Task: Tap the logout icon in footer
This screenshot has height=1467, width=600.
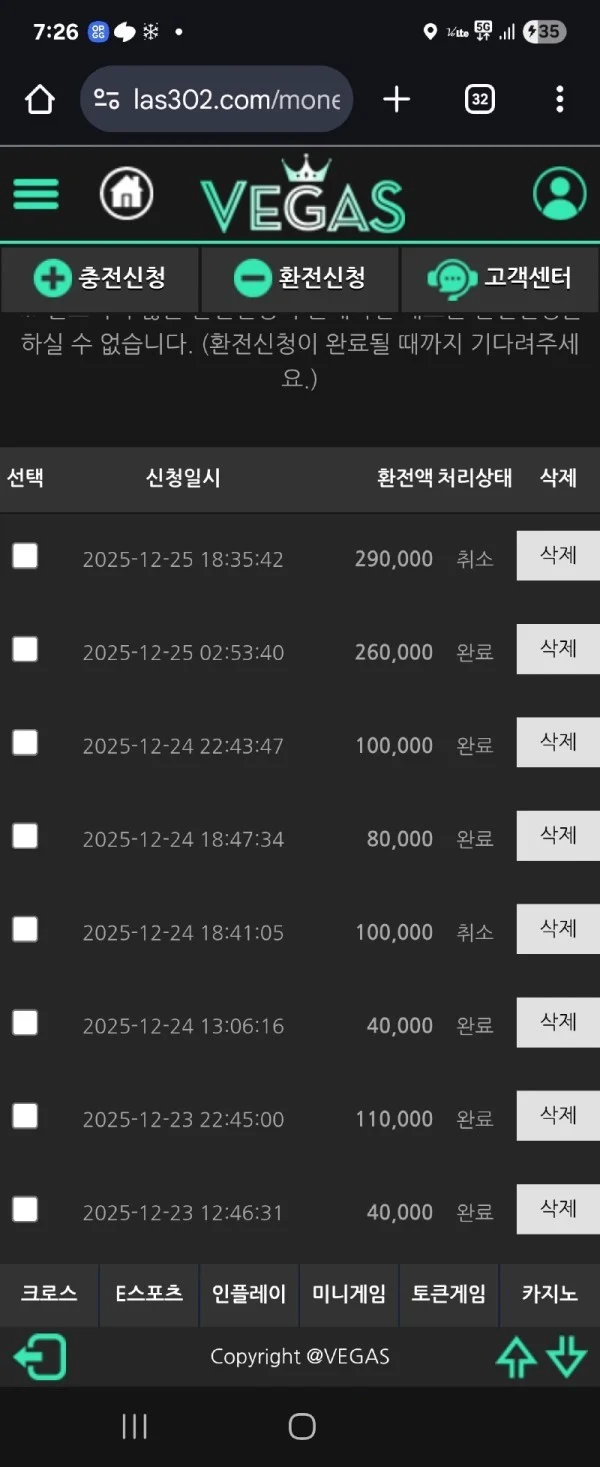Action: [x=40, y=1357]
